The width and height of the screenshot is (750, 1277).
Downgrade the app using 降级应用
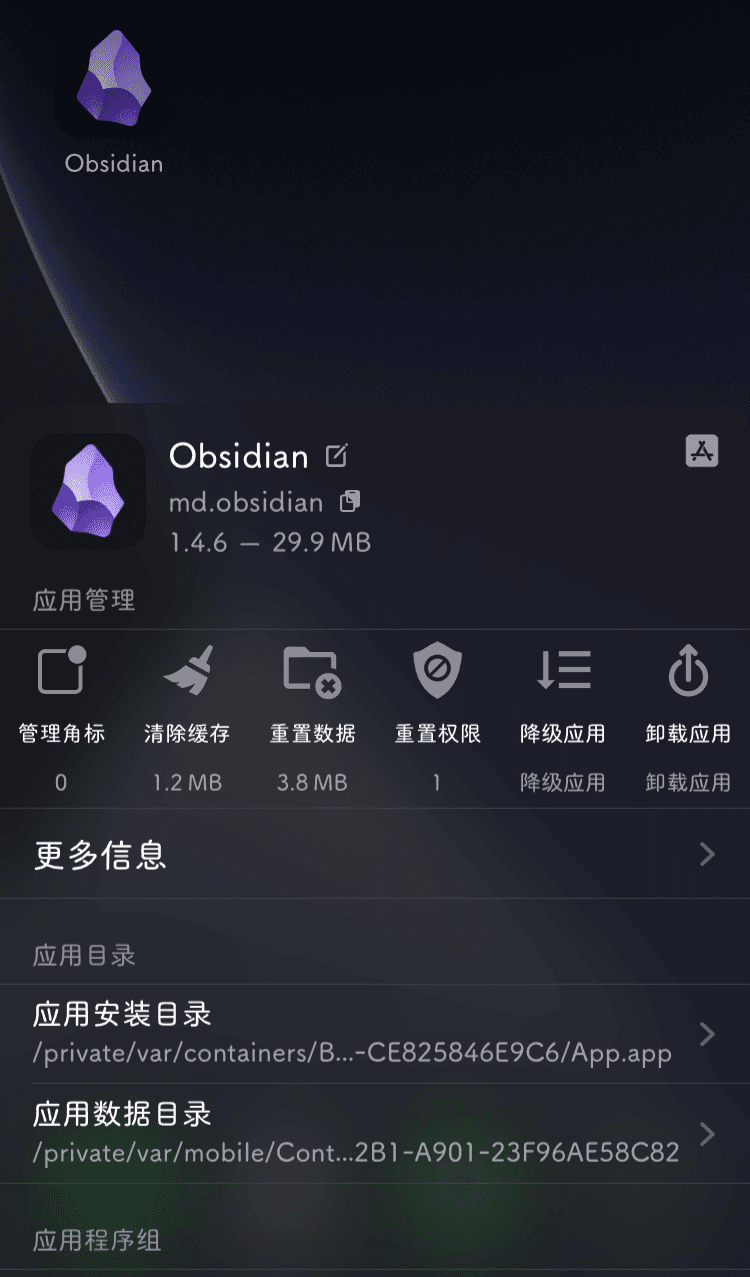coord(563,690)
